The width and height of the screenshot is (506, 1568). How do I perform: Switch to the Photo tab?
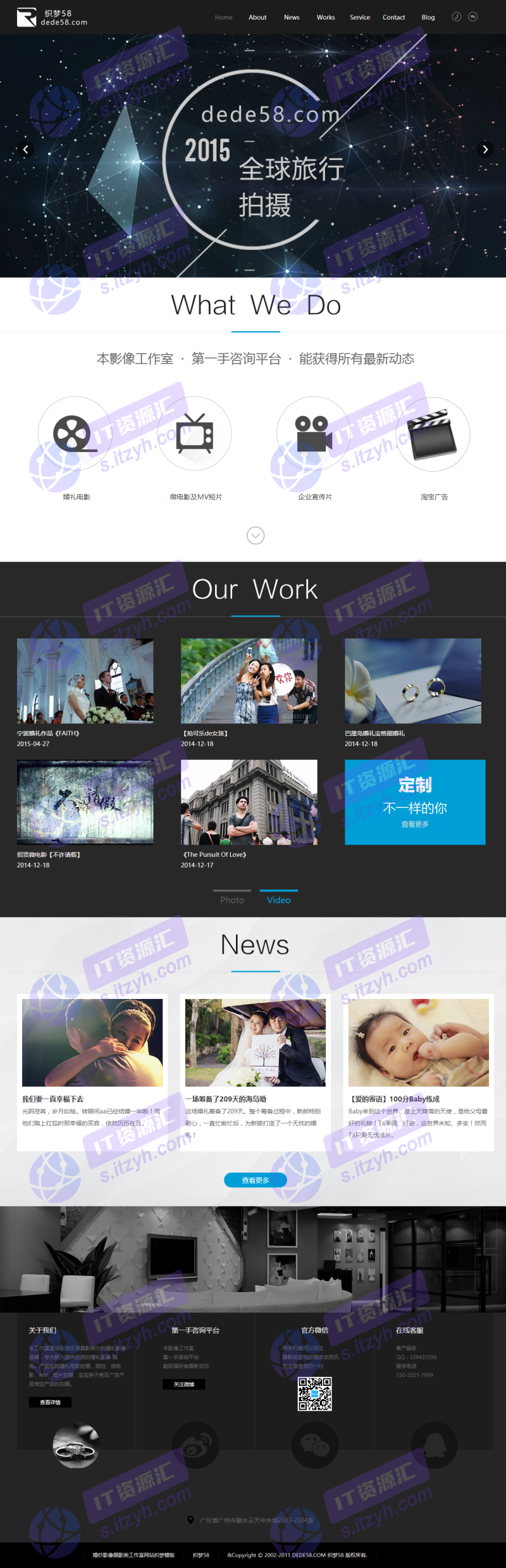tap(232, 900)
